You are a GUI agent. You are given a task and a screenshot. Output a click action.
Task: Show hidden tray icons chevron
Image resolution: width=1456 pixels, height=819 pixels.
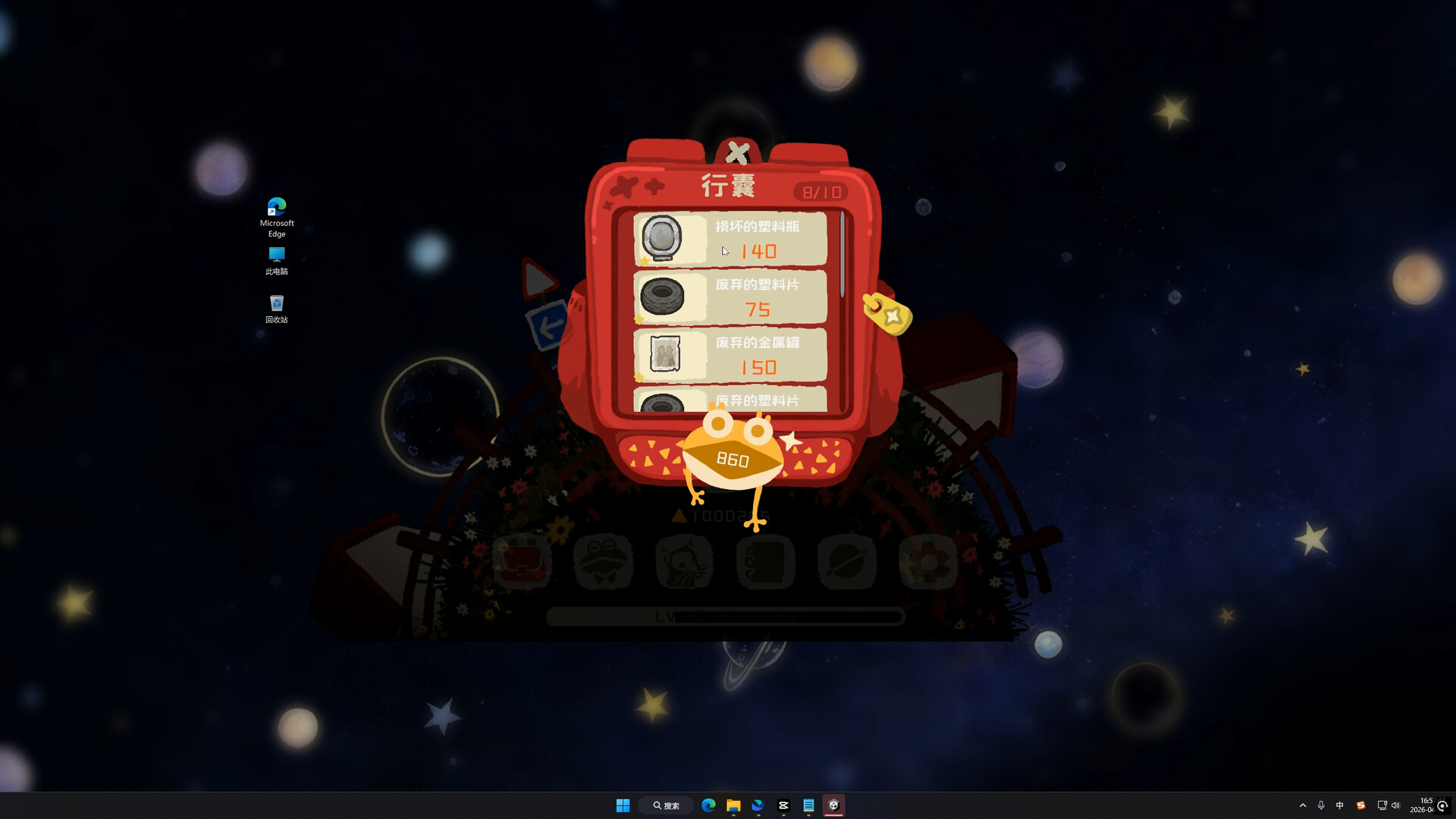pos(1303,805)
